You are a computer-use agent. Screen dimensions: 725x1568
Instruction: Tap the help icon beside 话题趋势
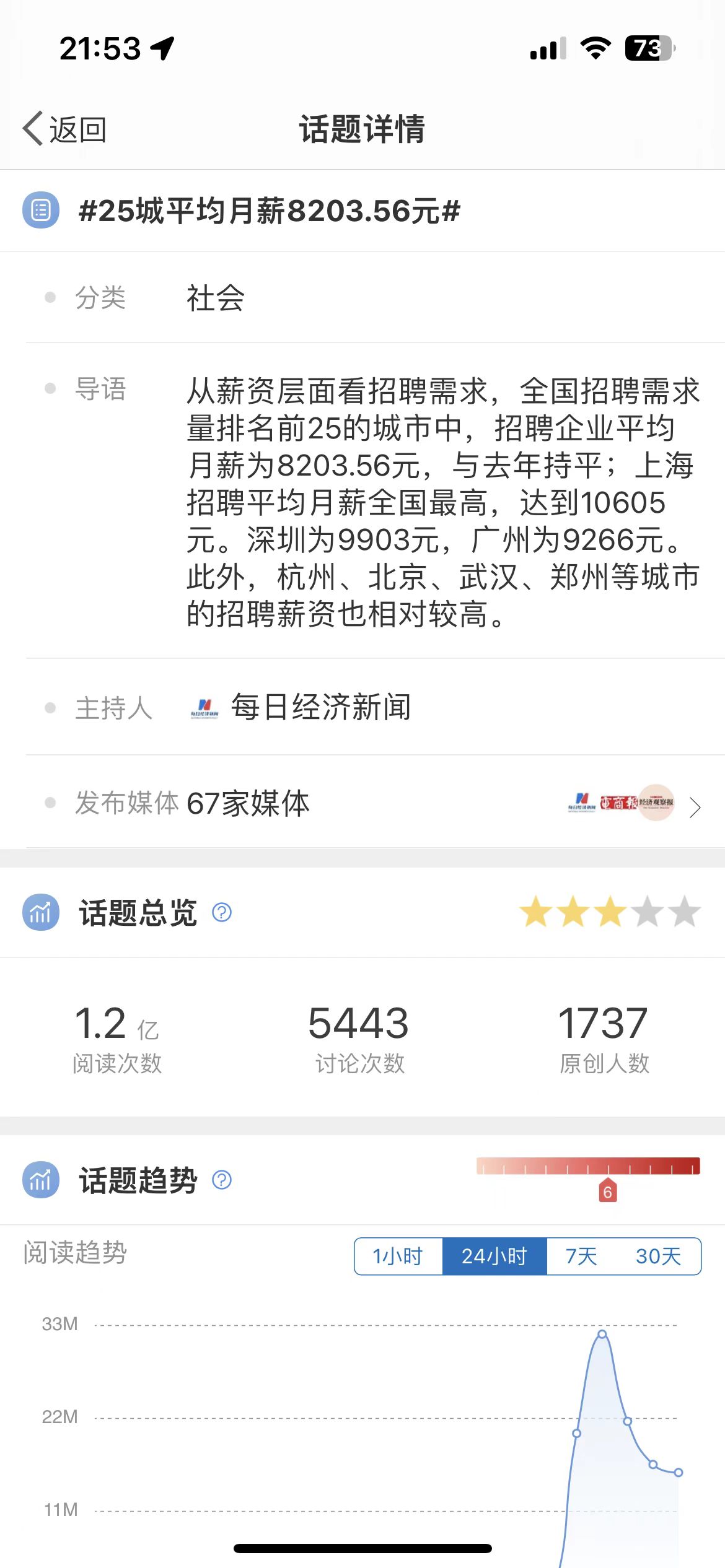coord(222,1180)
